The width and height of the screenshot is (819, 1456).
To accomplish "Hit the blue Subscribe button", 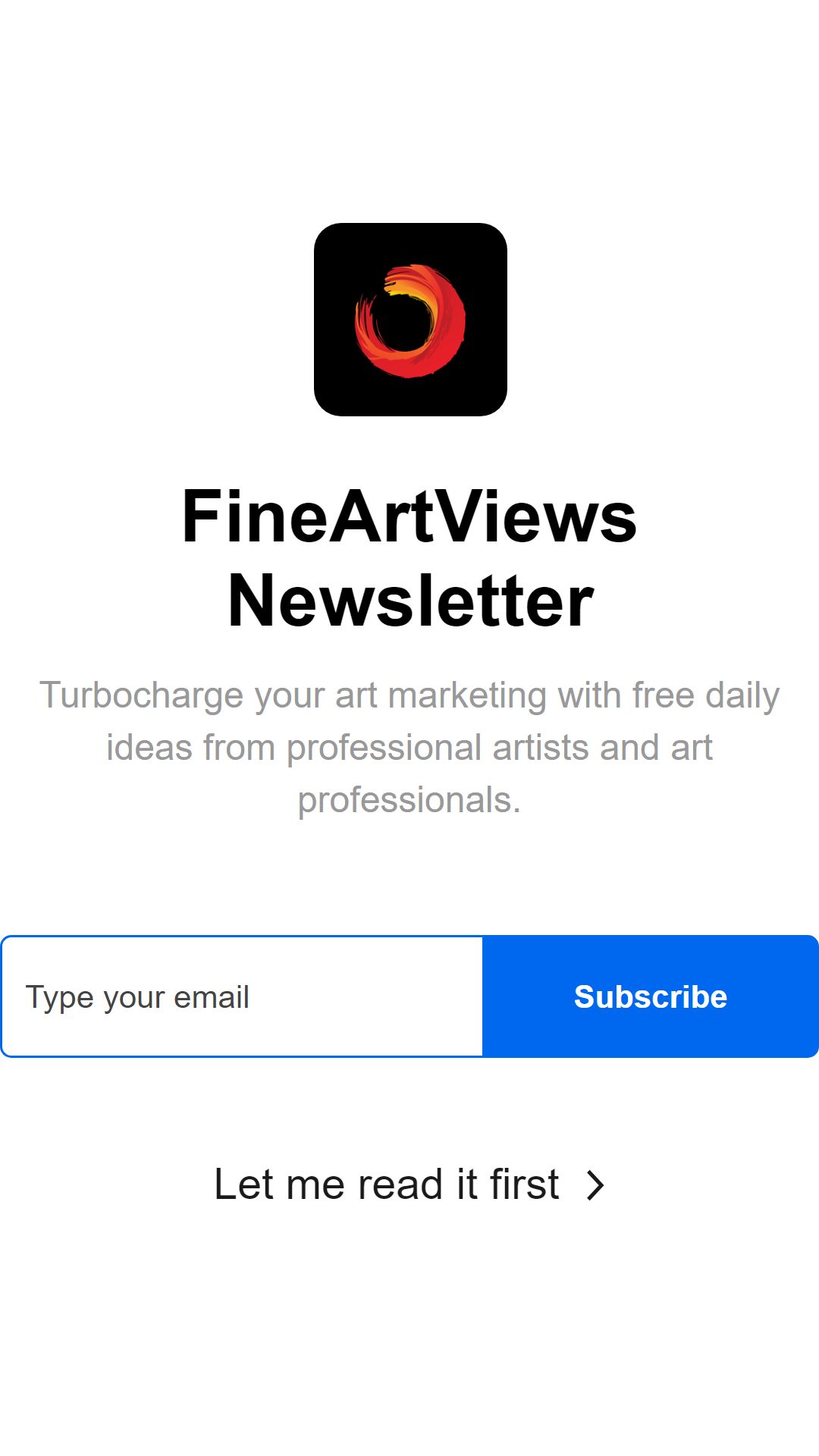I will coord(651,996).
